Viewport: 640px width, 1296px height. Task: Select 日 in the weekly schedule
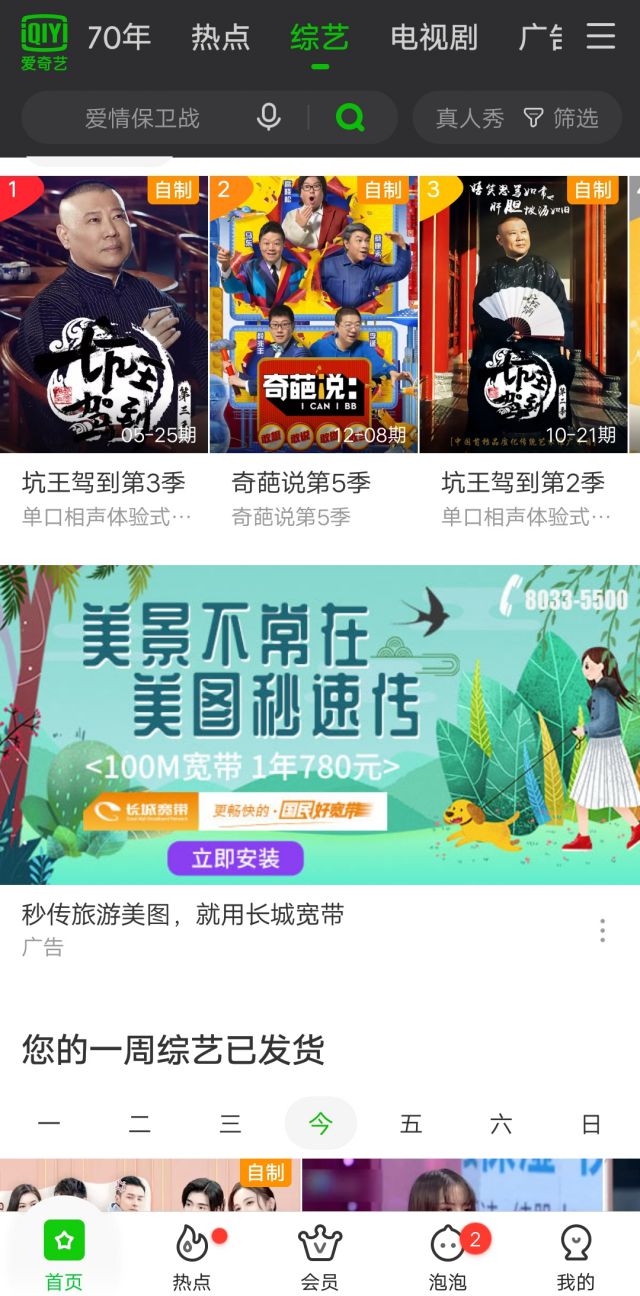(591, 1123)
